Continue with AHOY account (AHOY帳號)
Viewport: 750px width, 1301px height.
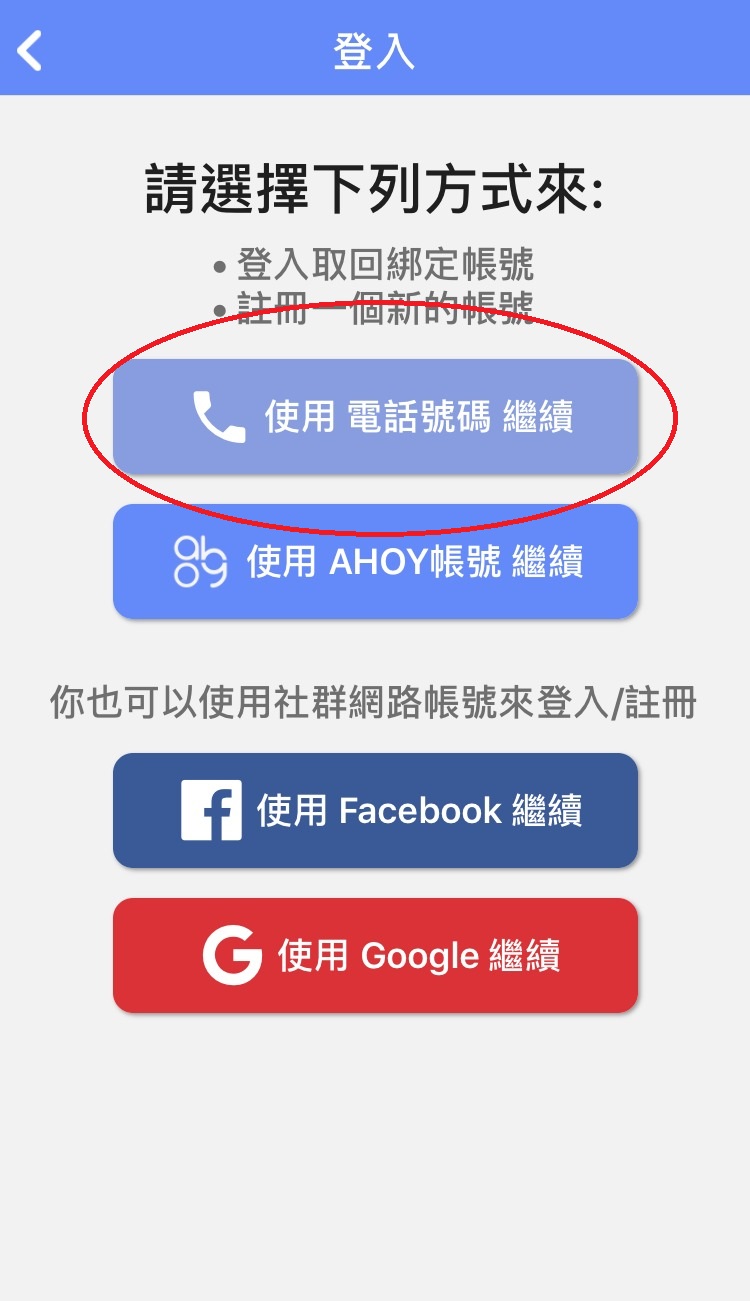(375, 561)
